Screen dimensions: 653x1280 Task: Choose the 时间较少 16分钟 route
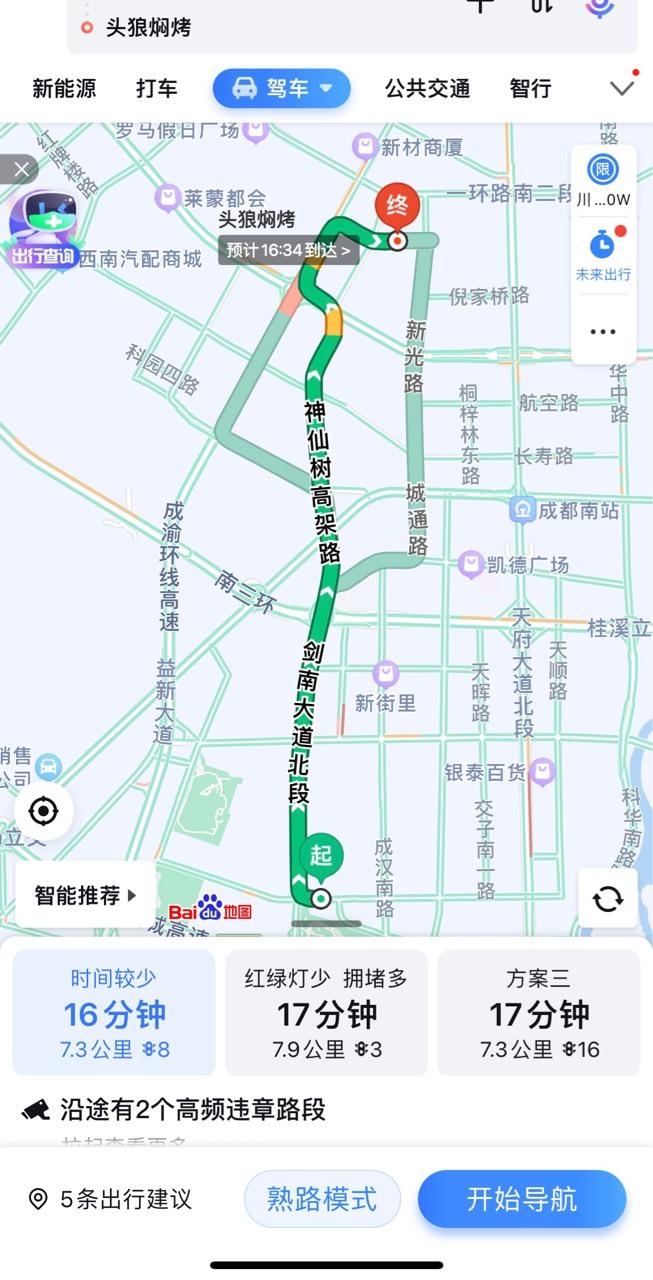click(114, 1012)
